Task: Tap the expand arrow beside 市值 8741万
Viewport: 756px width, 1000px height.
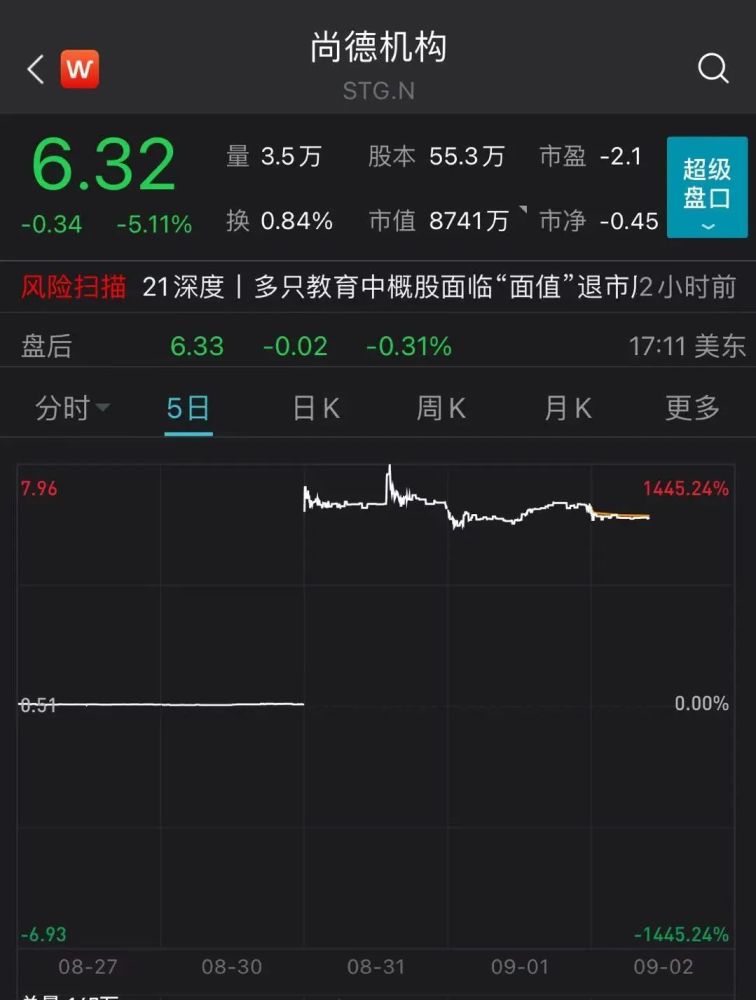Action: (521, 210)
